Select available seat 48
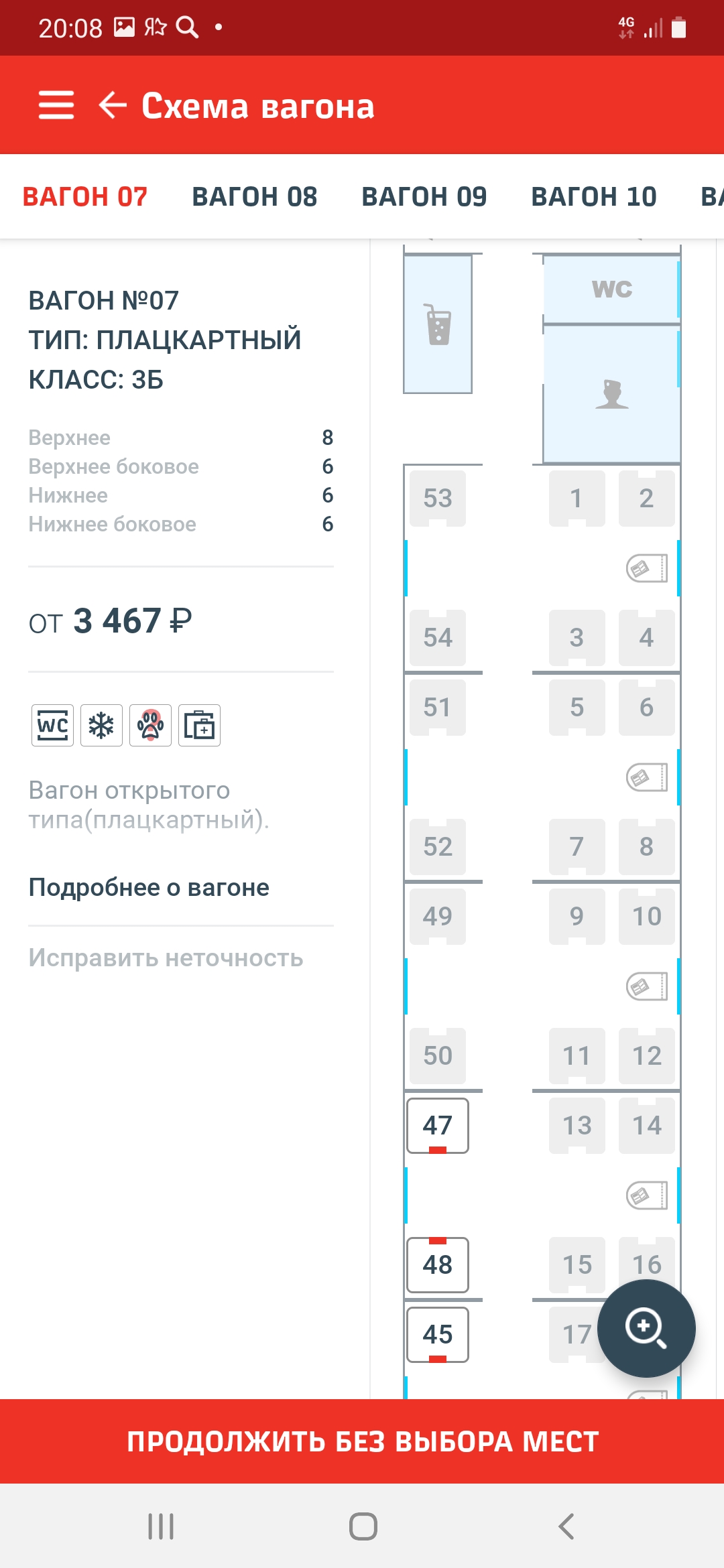The image size is (724, 1568). pyautogui.click(x=437, y=1265)
